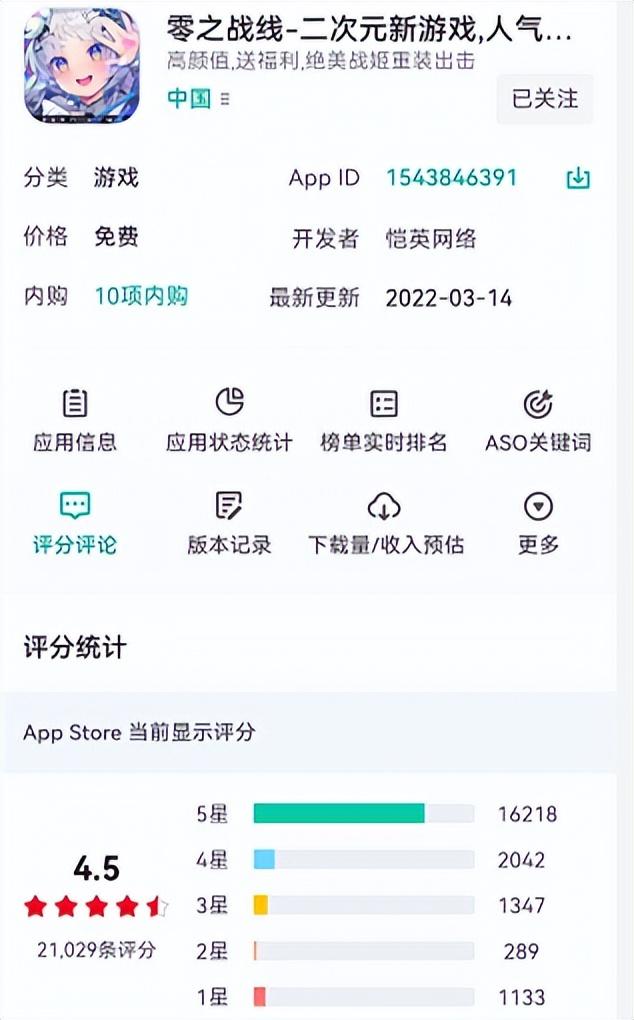Image resolution: width=634 pixels, height=1020 pixels.
Task: Select 评分评论 ratings and reviews
Action: click(75, 523)
